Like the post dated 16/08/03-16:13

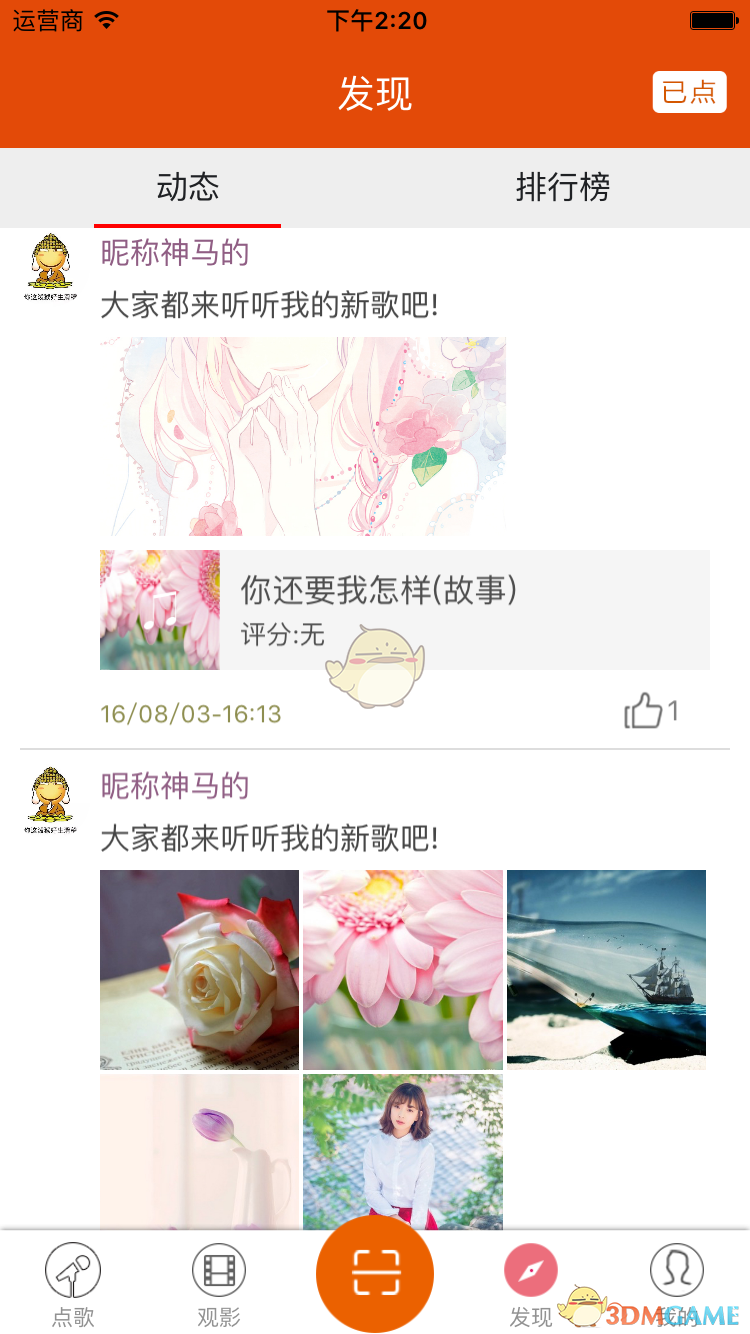pos(644,711)
